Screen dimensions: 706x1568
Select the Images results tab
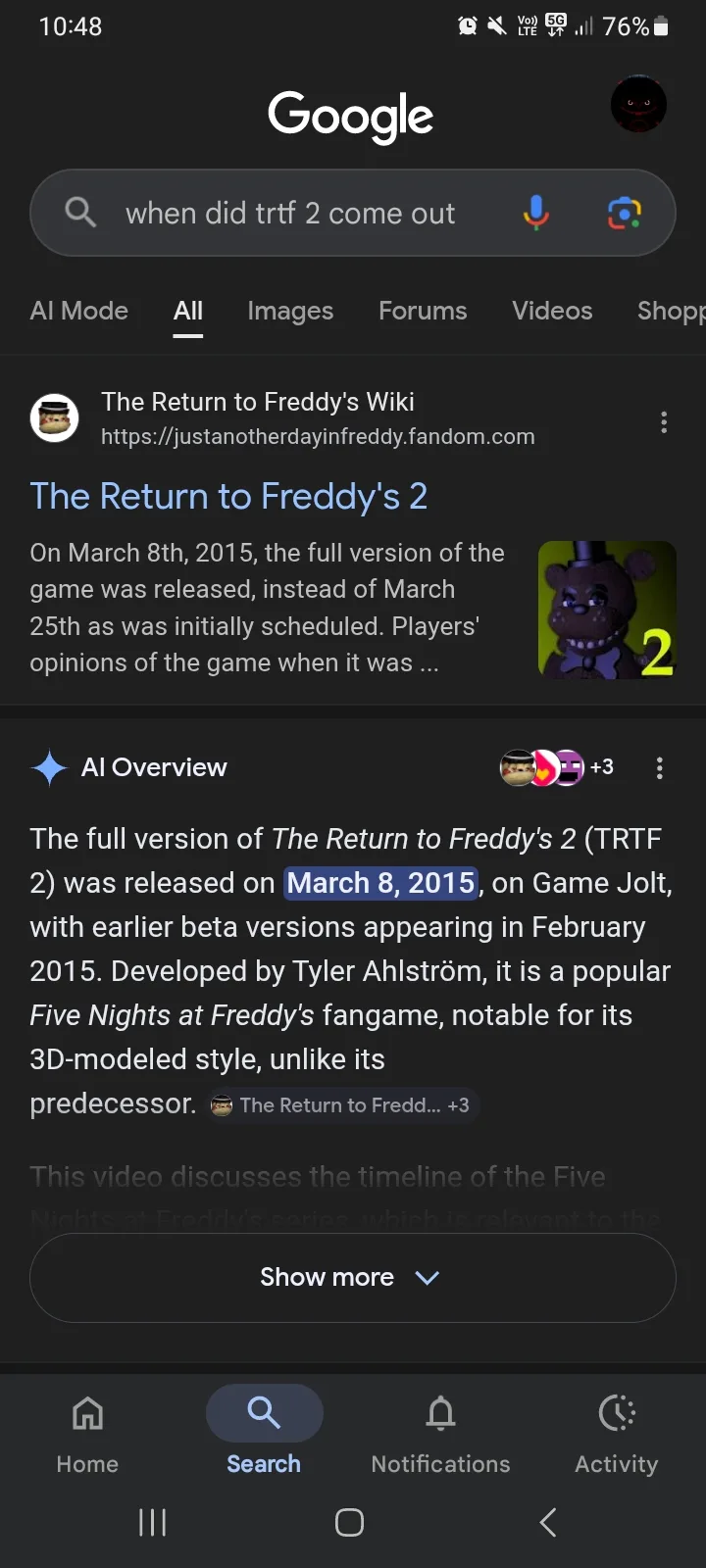click(x=290, y=311)
